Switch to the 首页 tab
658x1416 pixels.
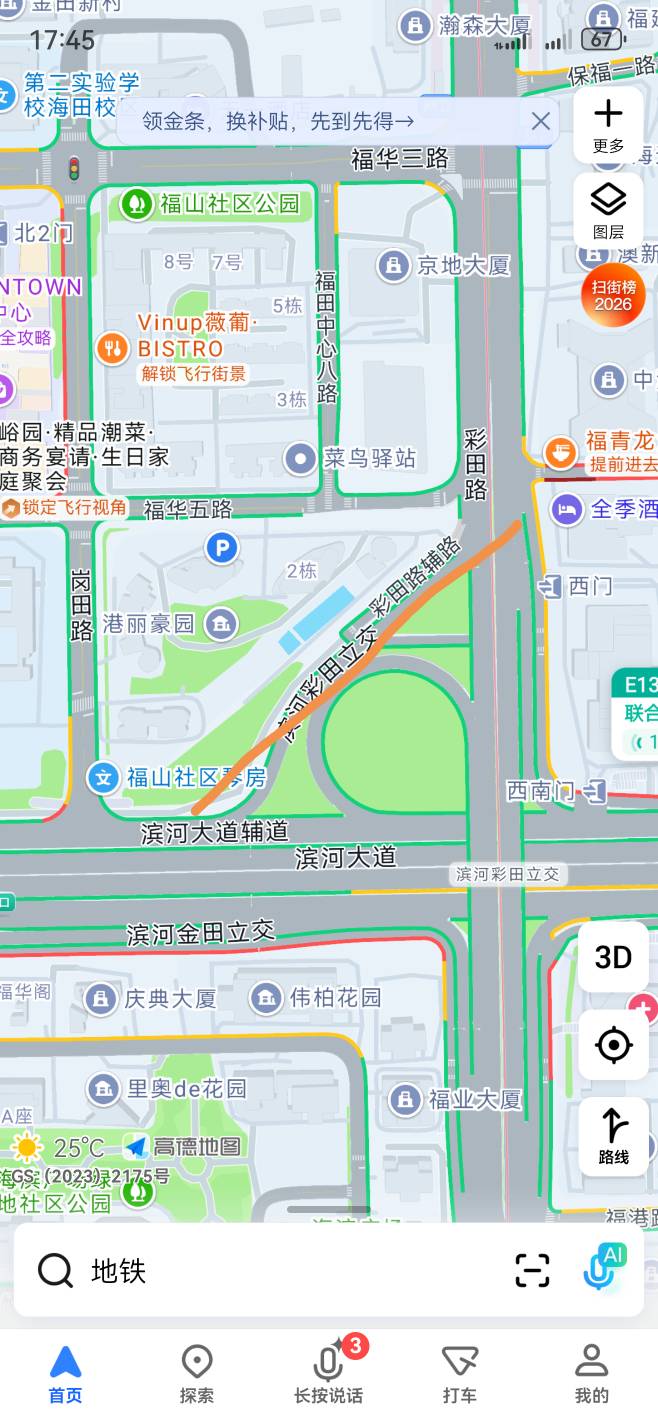pyautogui.click(x=65, y=1374)
